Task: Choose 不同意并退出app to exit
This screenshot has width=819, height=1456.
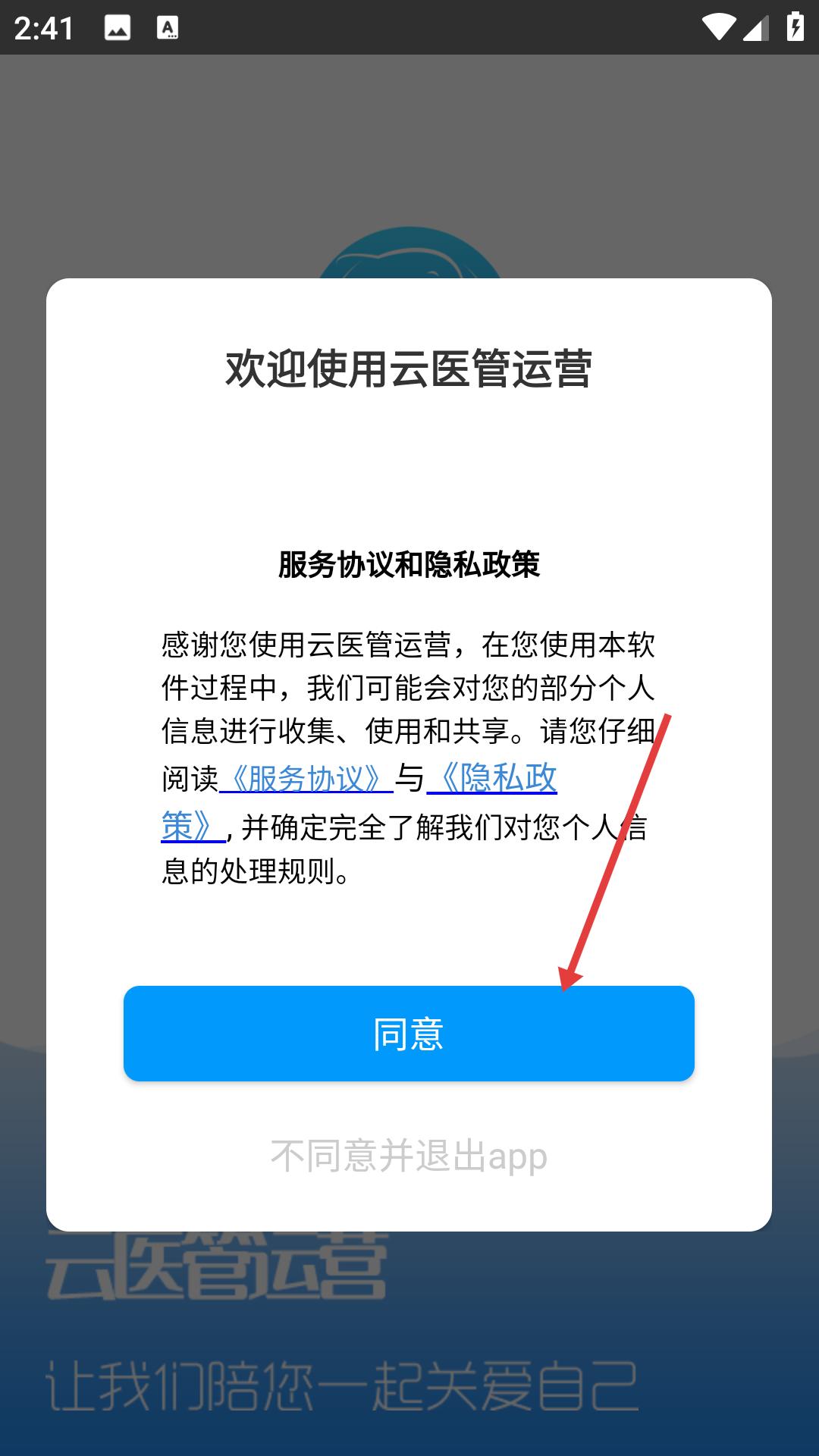Action: [x=409, y=1156]
